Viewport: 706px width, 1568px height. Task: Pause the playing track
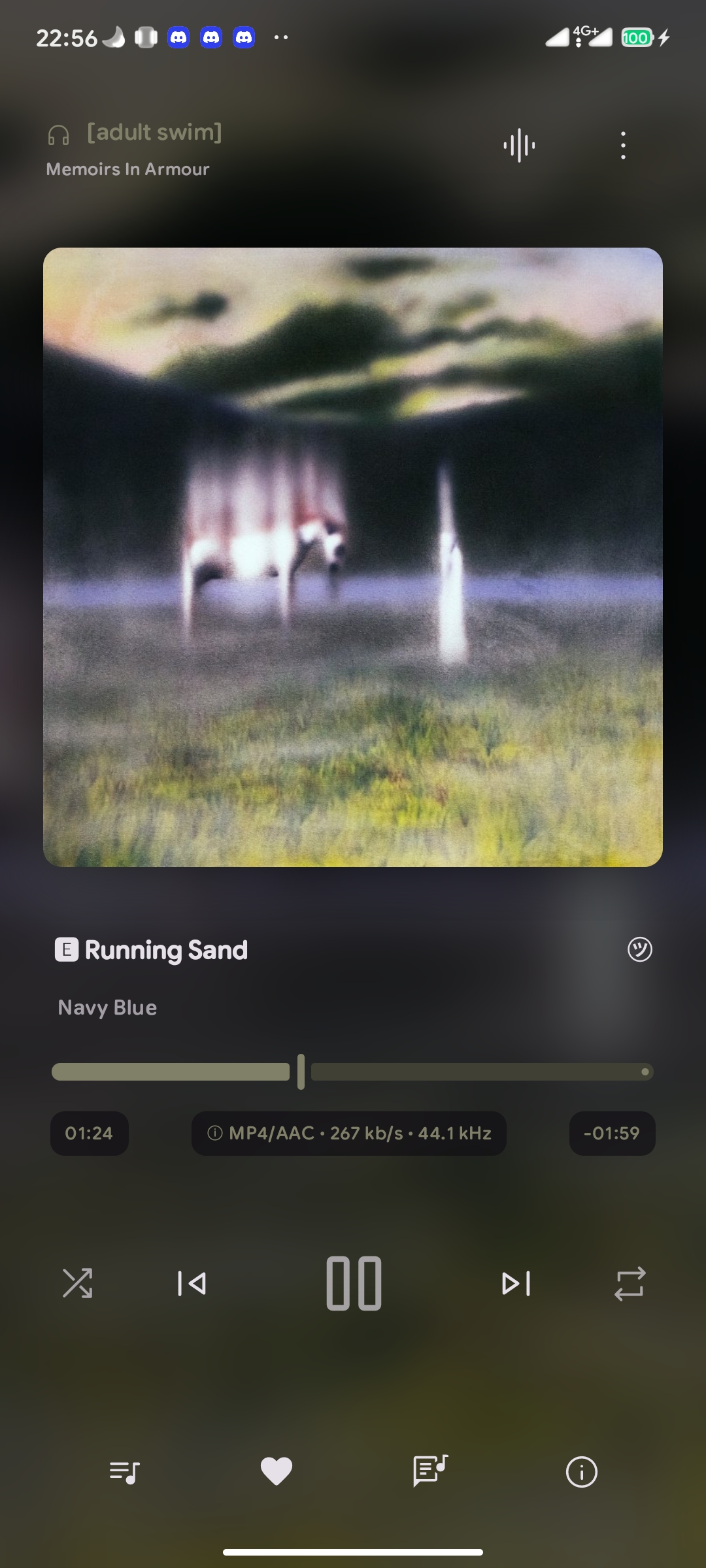(x=354, y=1283)
